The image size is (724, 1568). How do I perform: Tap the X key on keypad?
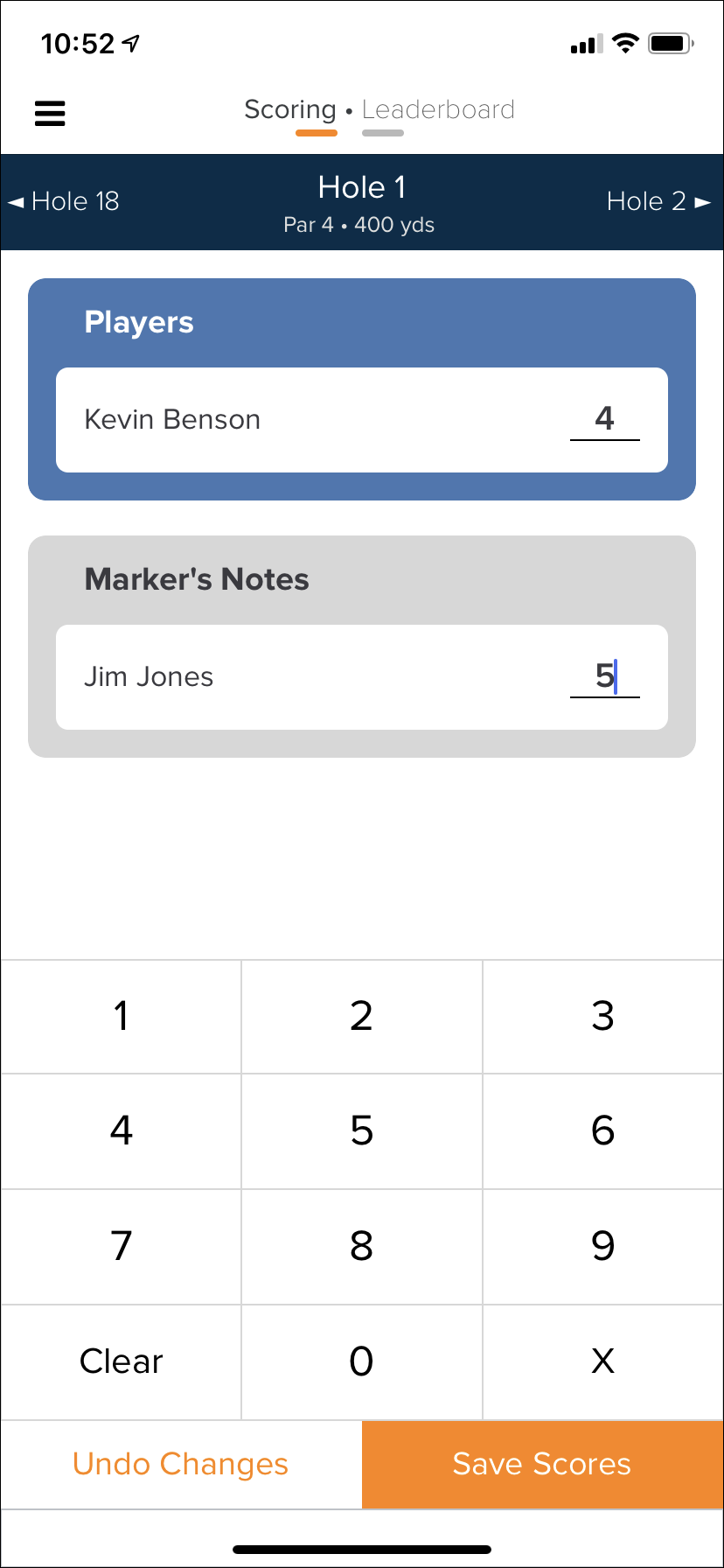pos(603,1362)
